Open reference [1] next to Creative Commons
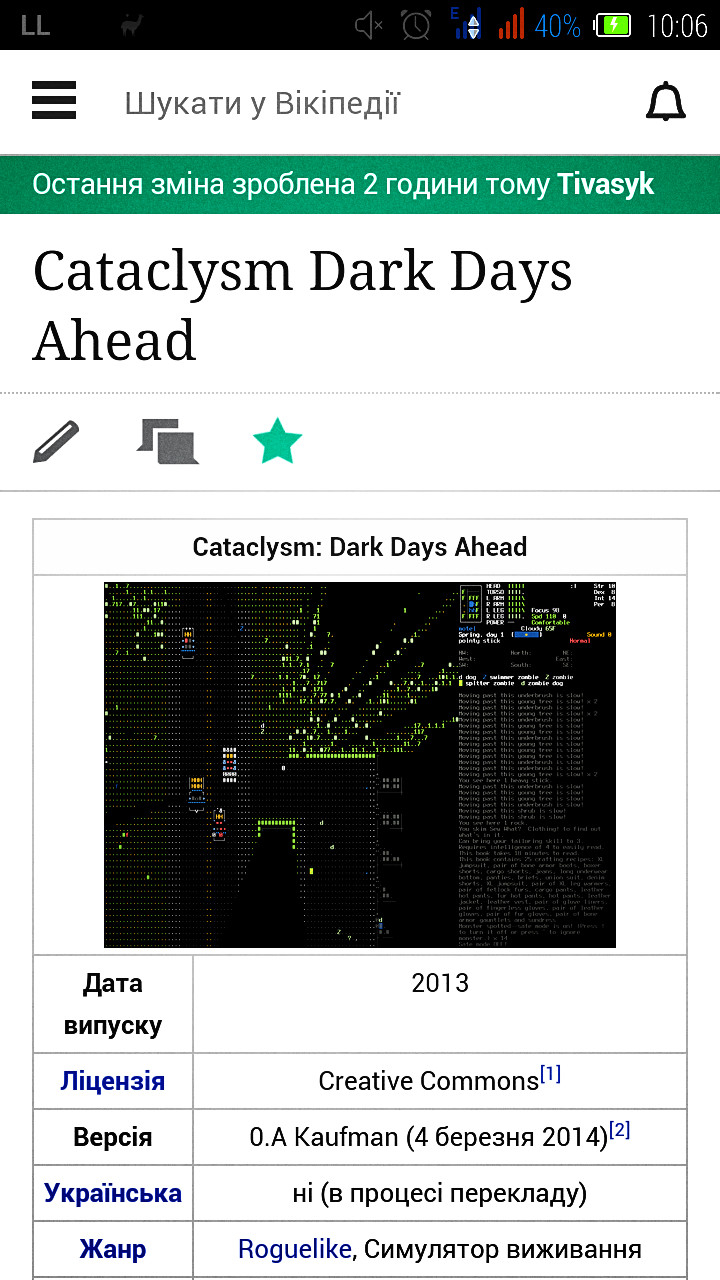The width and height of the screenshot is (720, 1280). point(551,1074)
